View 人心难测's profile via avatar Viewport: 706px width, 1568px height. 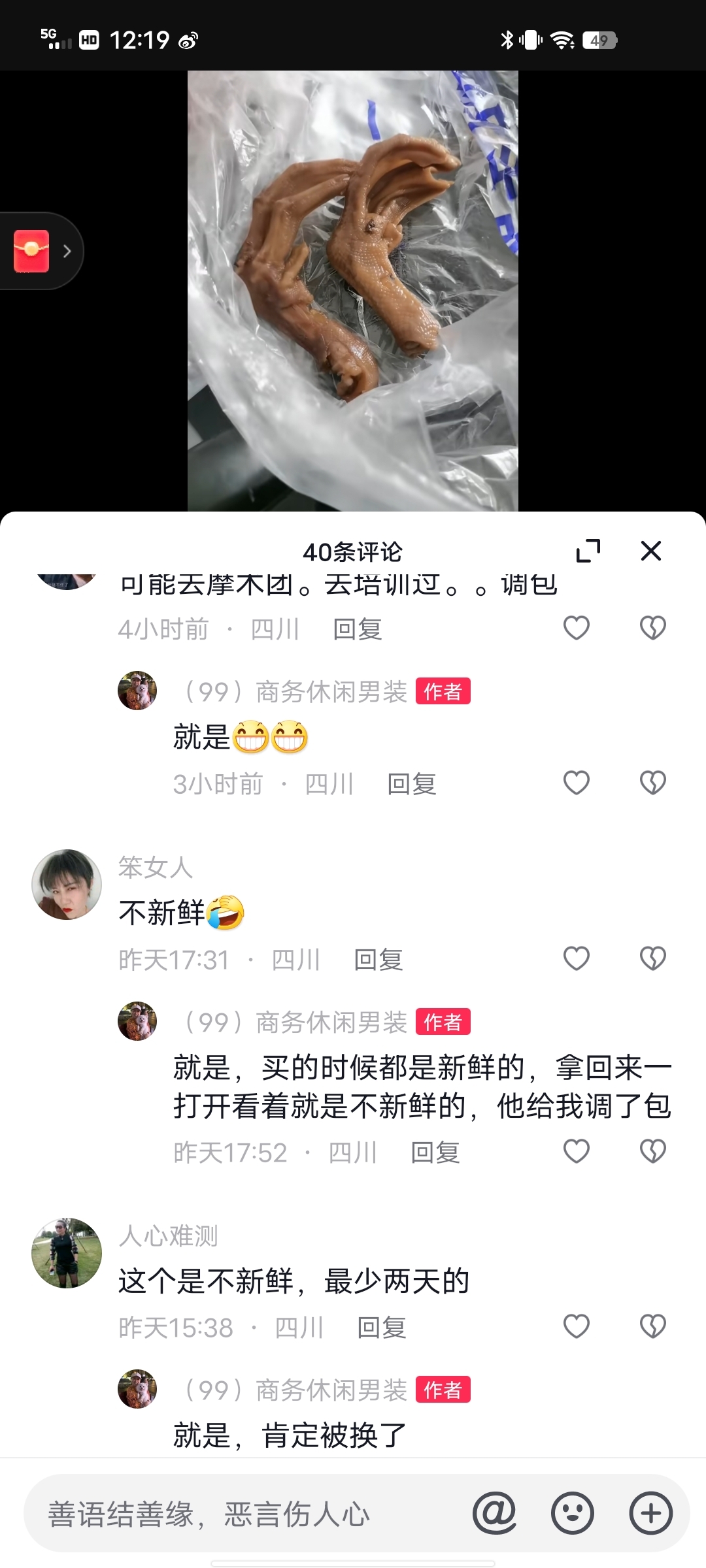click(67, 1253)
